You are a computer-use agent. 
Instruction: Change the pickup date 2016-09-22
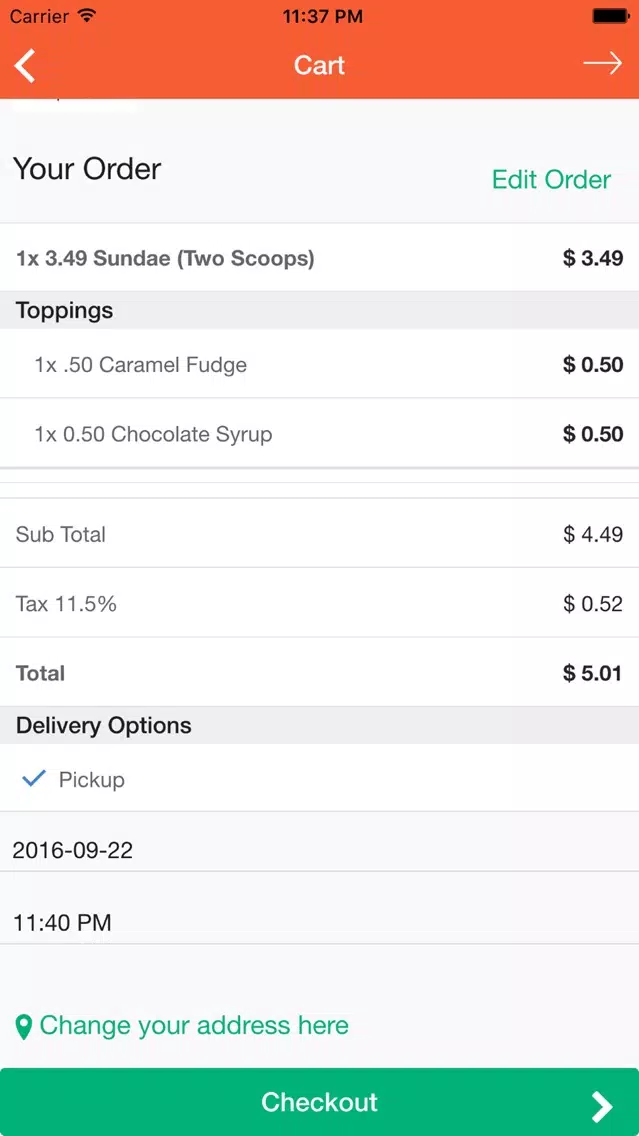pyautogui.click(x=320, y=849)
